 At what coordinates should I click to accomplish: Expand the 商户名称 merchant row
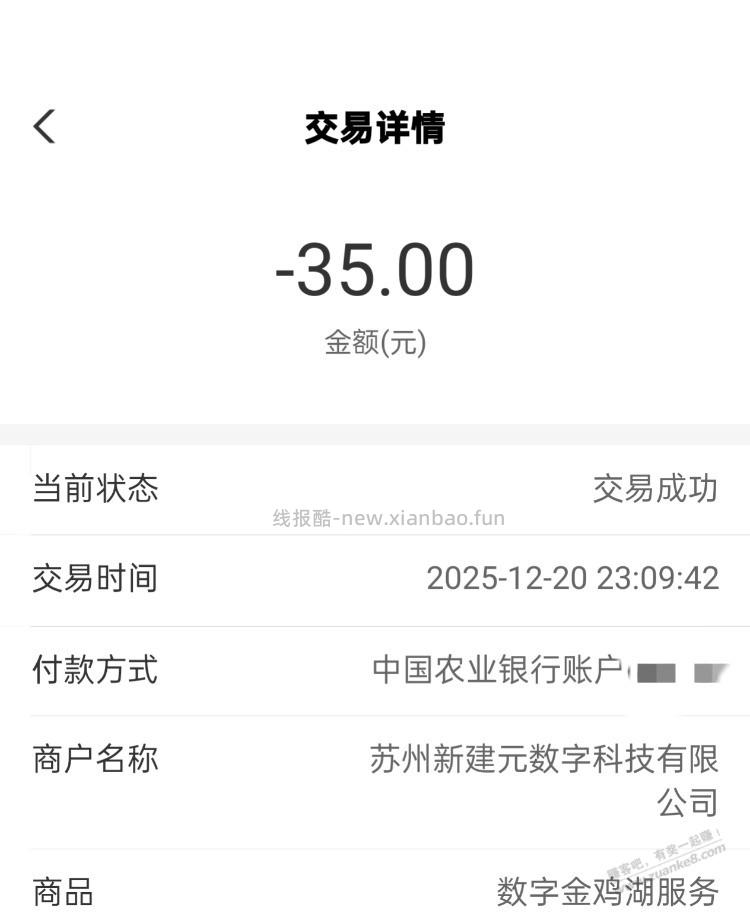[x=94, y=760]
